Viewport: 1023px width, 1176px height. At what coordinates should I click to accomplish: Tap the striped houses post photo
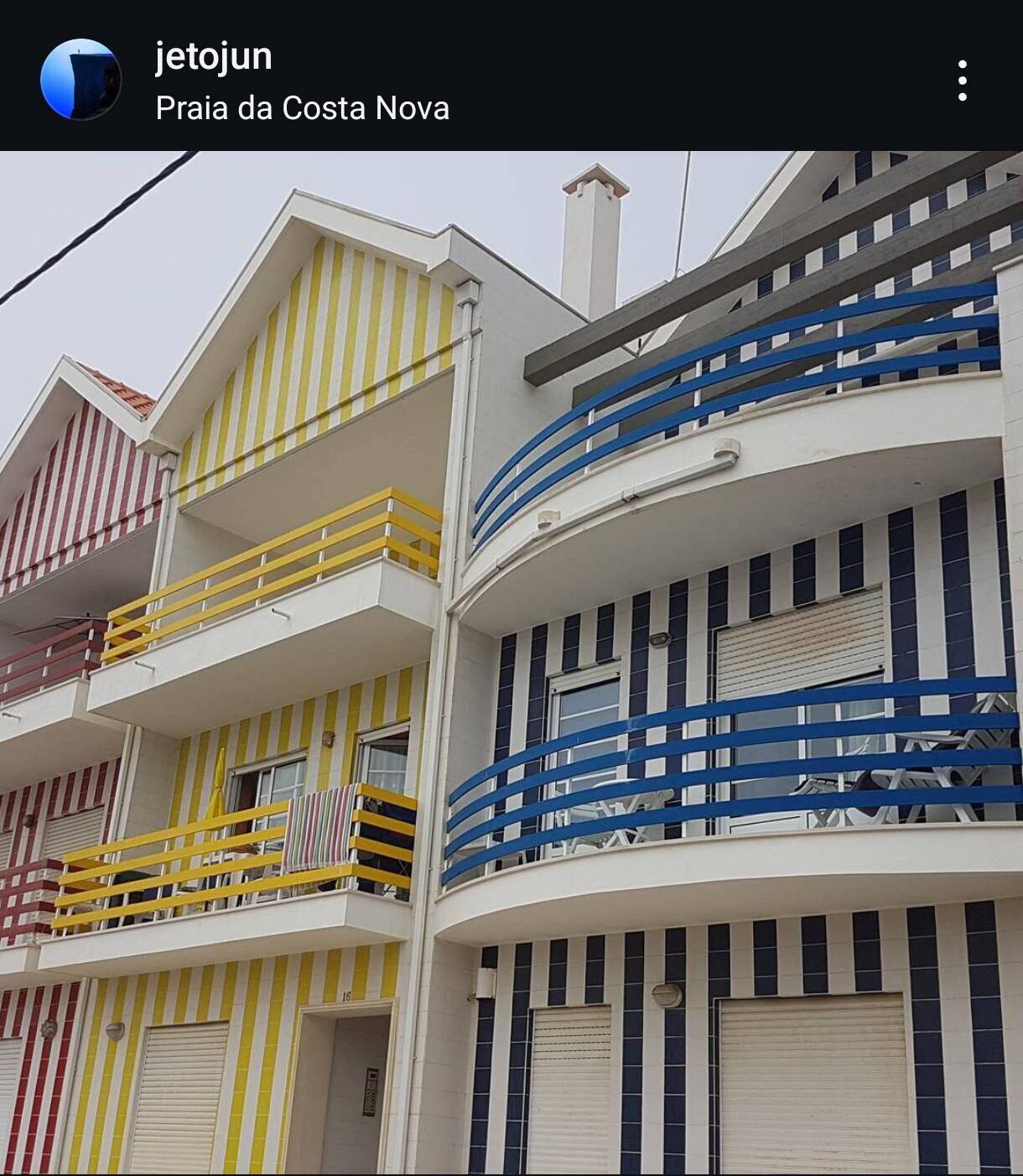(x=511, y=663)
